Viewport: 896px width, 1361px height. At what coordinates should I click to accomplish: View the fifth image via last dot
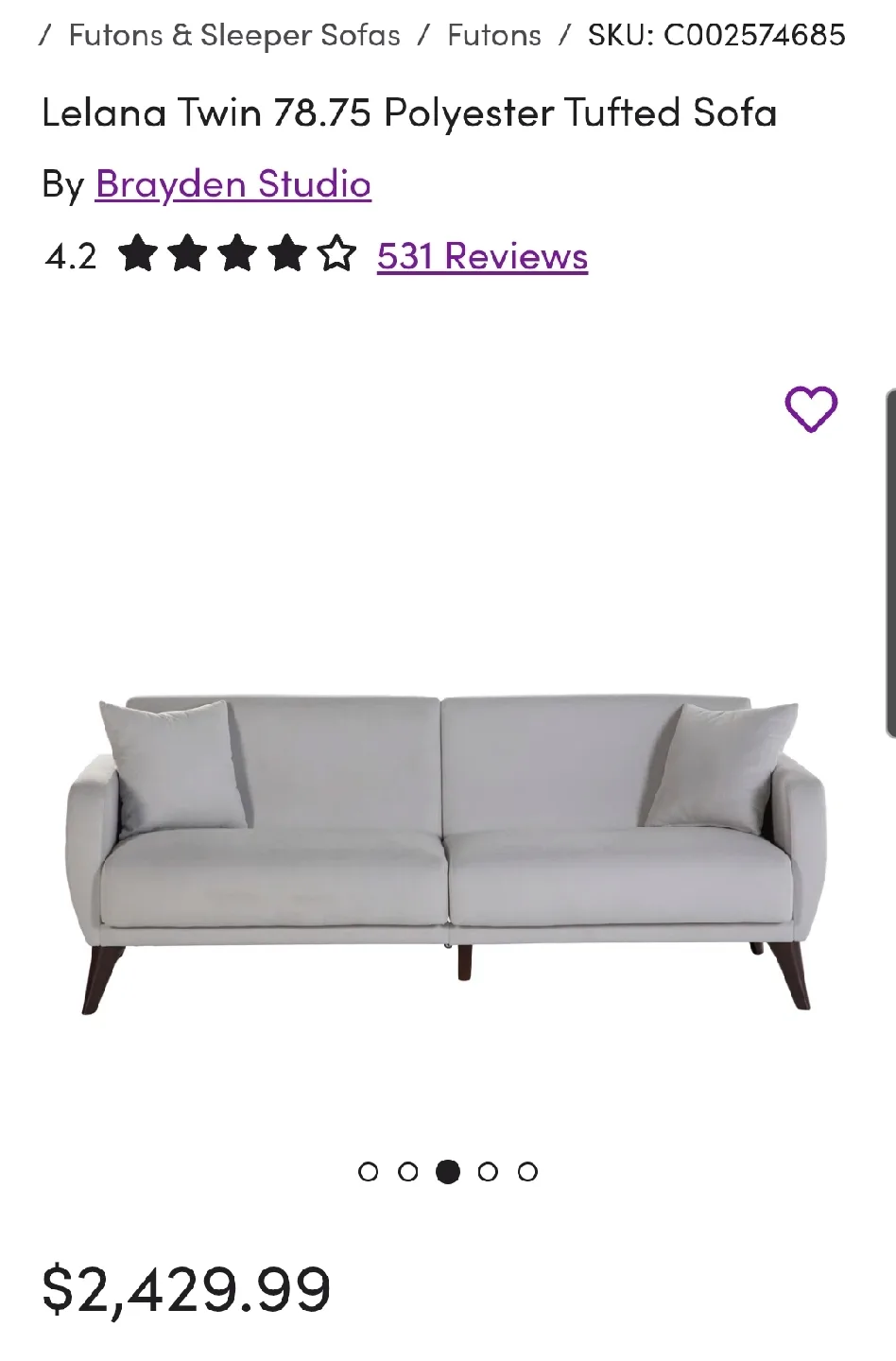pos(527,1172)
